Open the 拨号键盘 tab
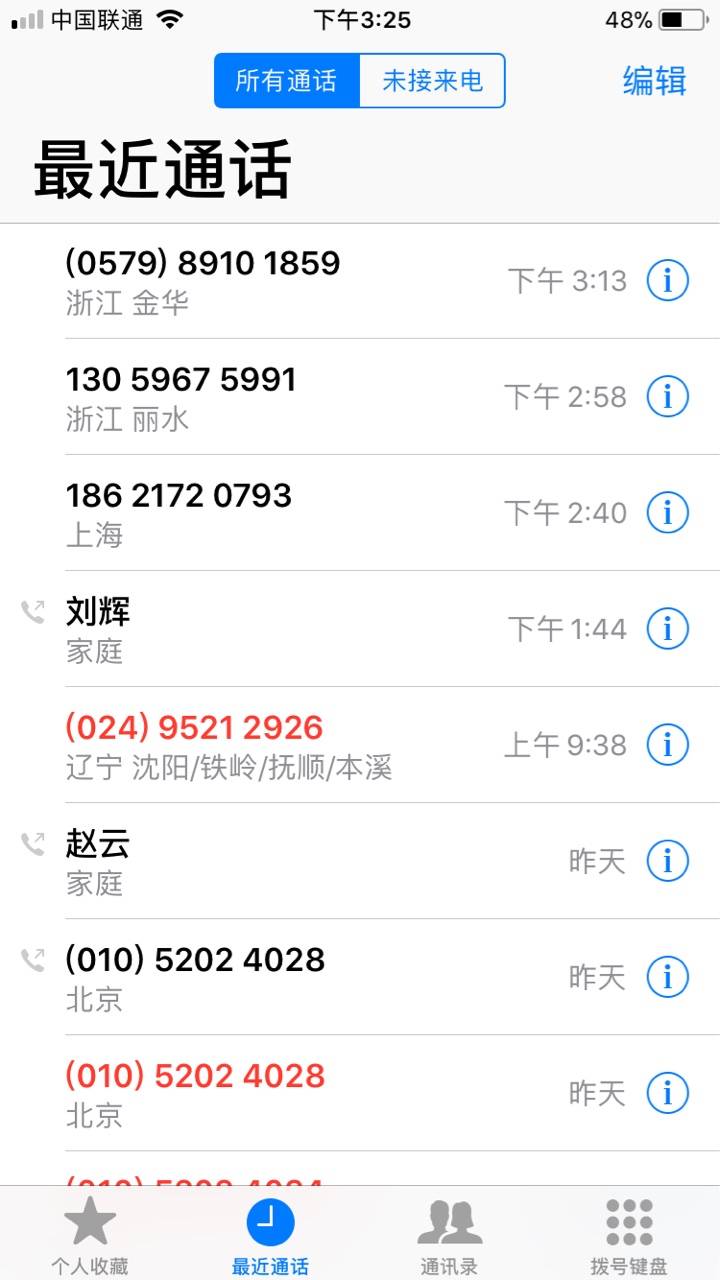This screenshot has height=1280, width=720. pos(629,1236)
